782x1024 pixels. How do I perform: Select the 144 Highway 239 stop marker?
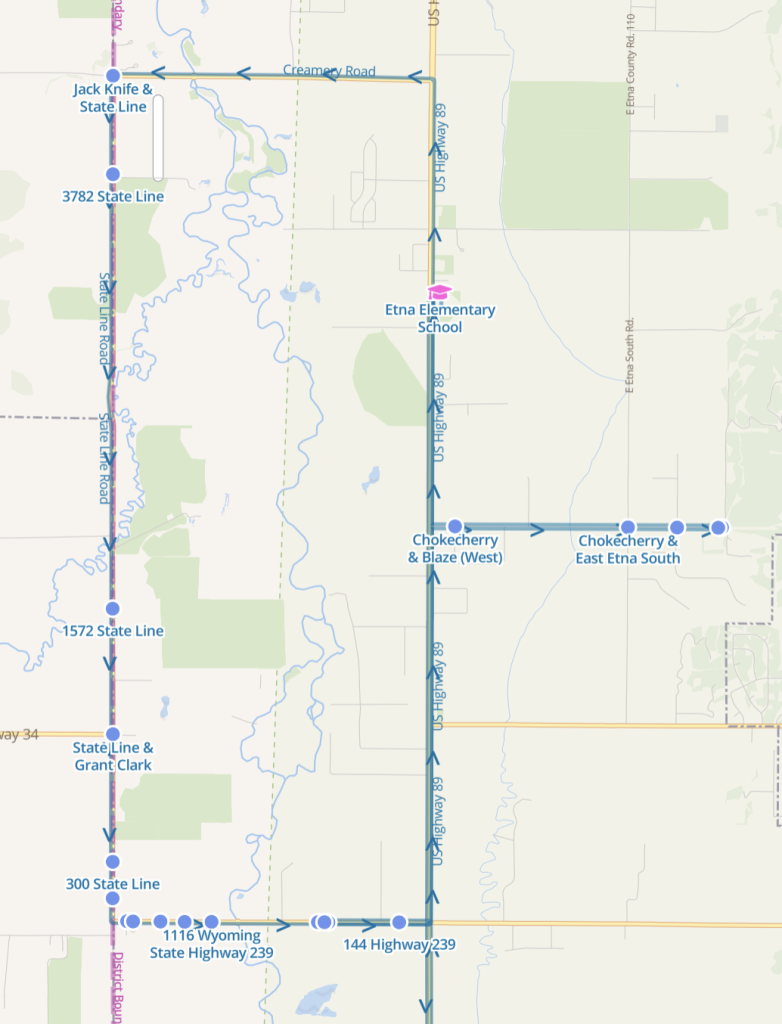click(399, 922)
